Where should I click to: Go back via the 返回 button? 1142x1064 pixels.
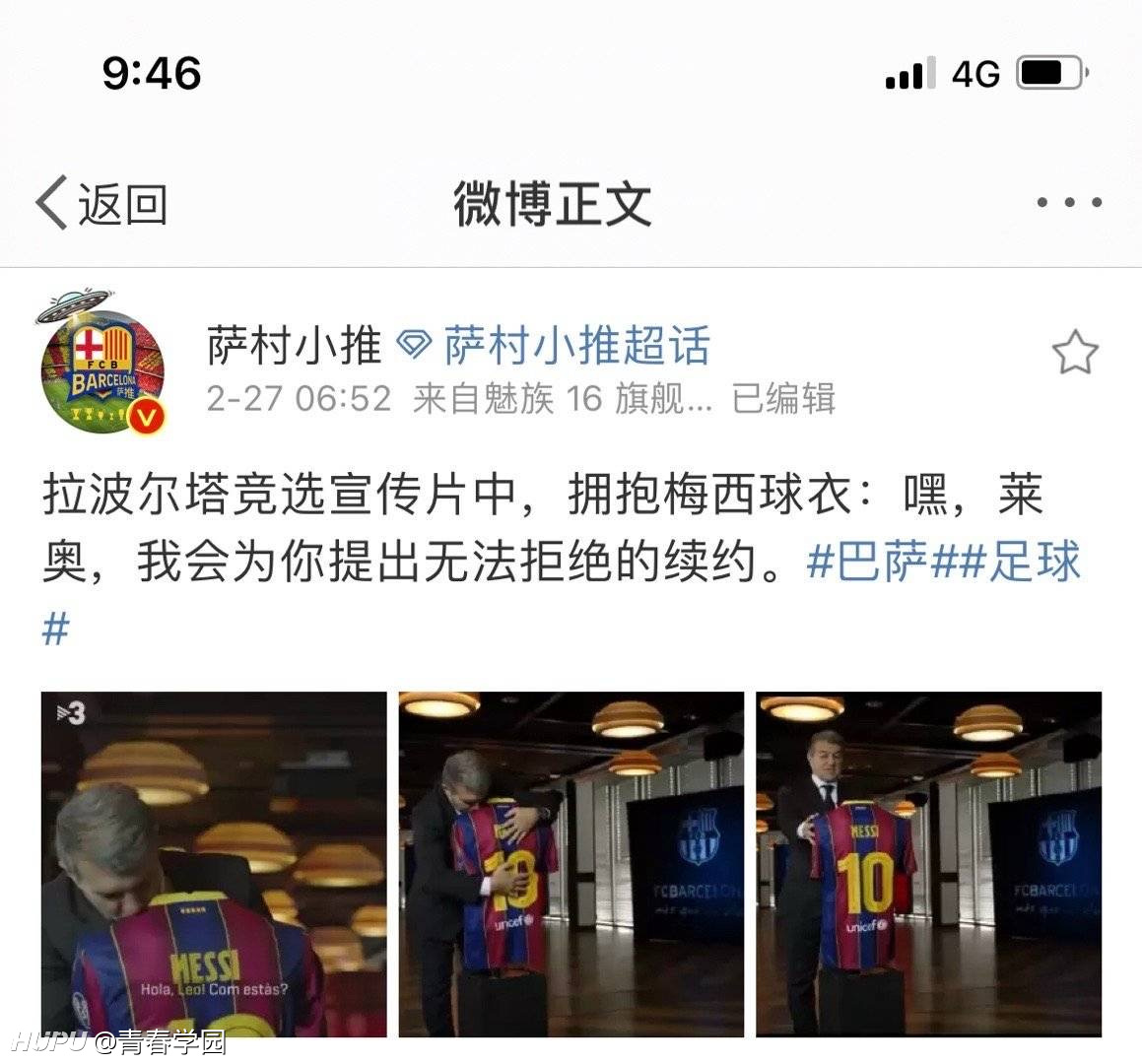[x=102, y=204]
